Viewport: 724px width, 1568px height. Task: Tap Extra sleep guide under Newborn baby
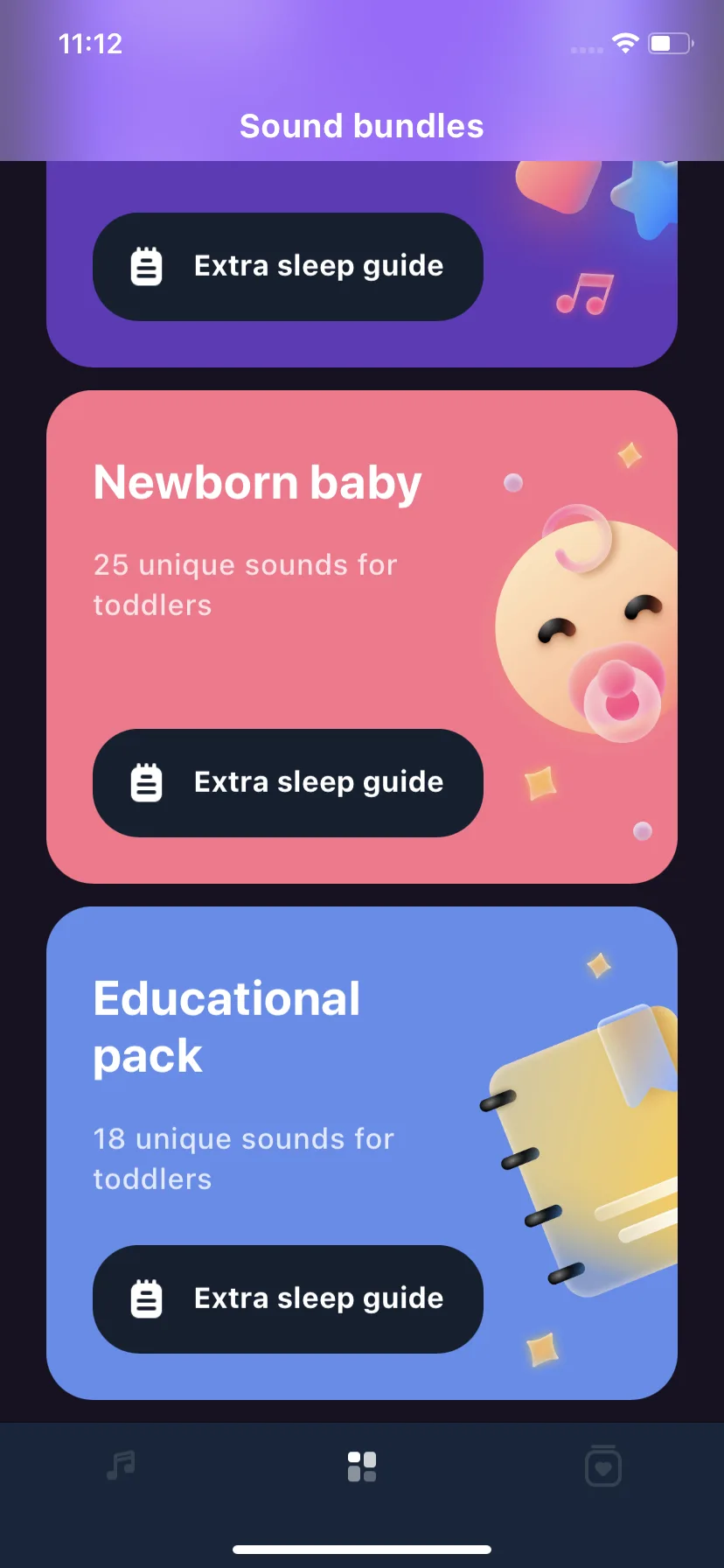(x=288, y=783)
